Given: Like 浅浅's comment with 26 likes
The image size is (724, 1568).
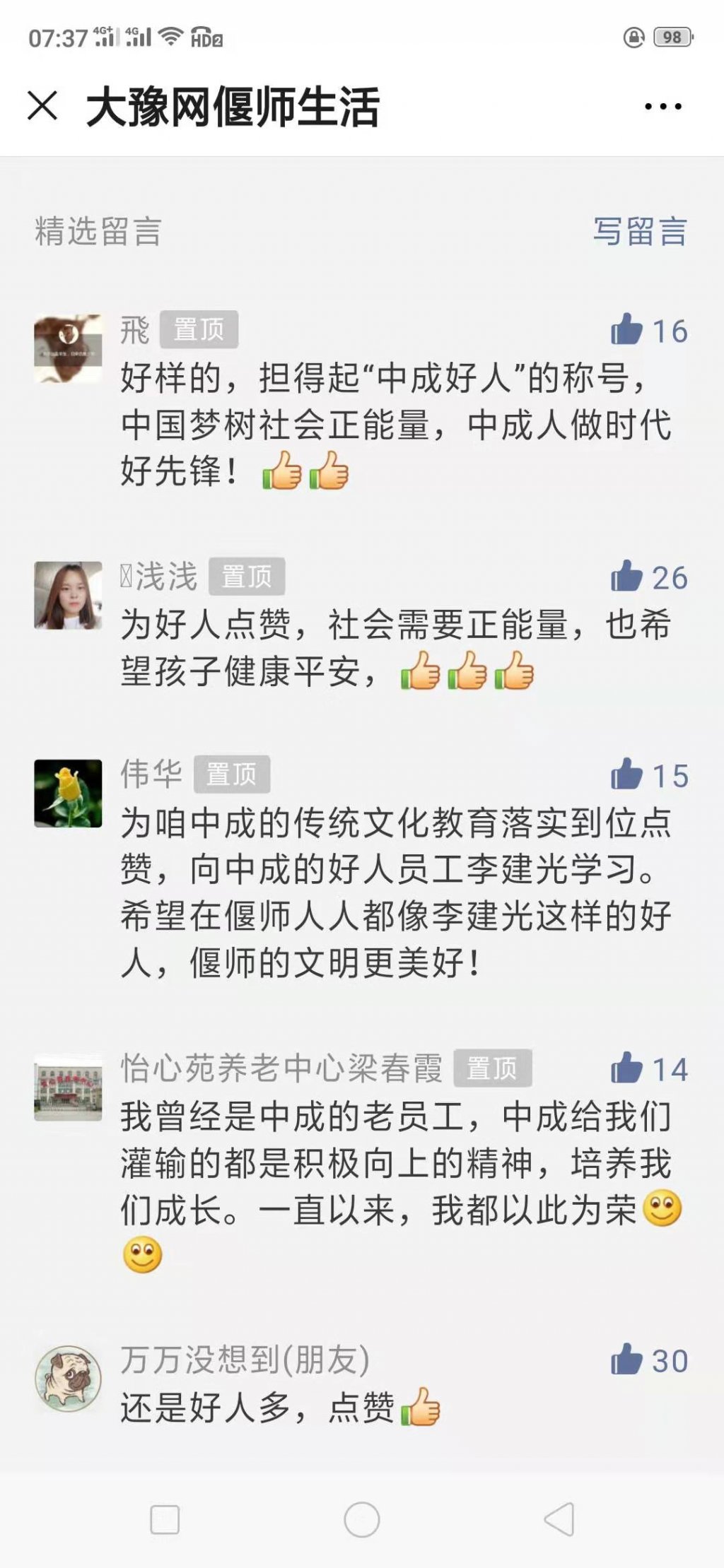Looking at the screenshot, I should (x=627, y=577).
